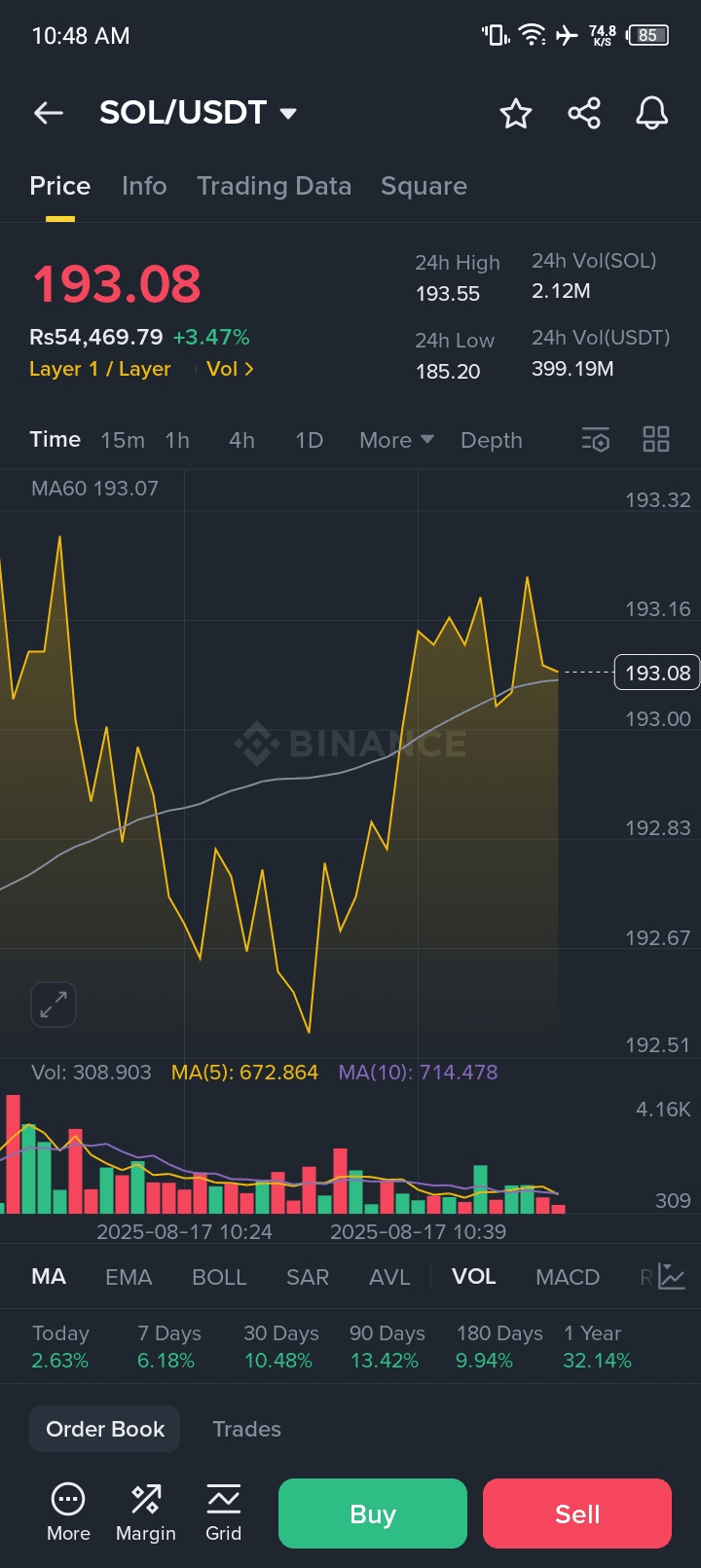Select the MACD indicator
701x1568 pixels.
tap(568, 1277)
